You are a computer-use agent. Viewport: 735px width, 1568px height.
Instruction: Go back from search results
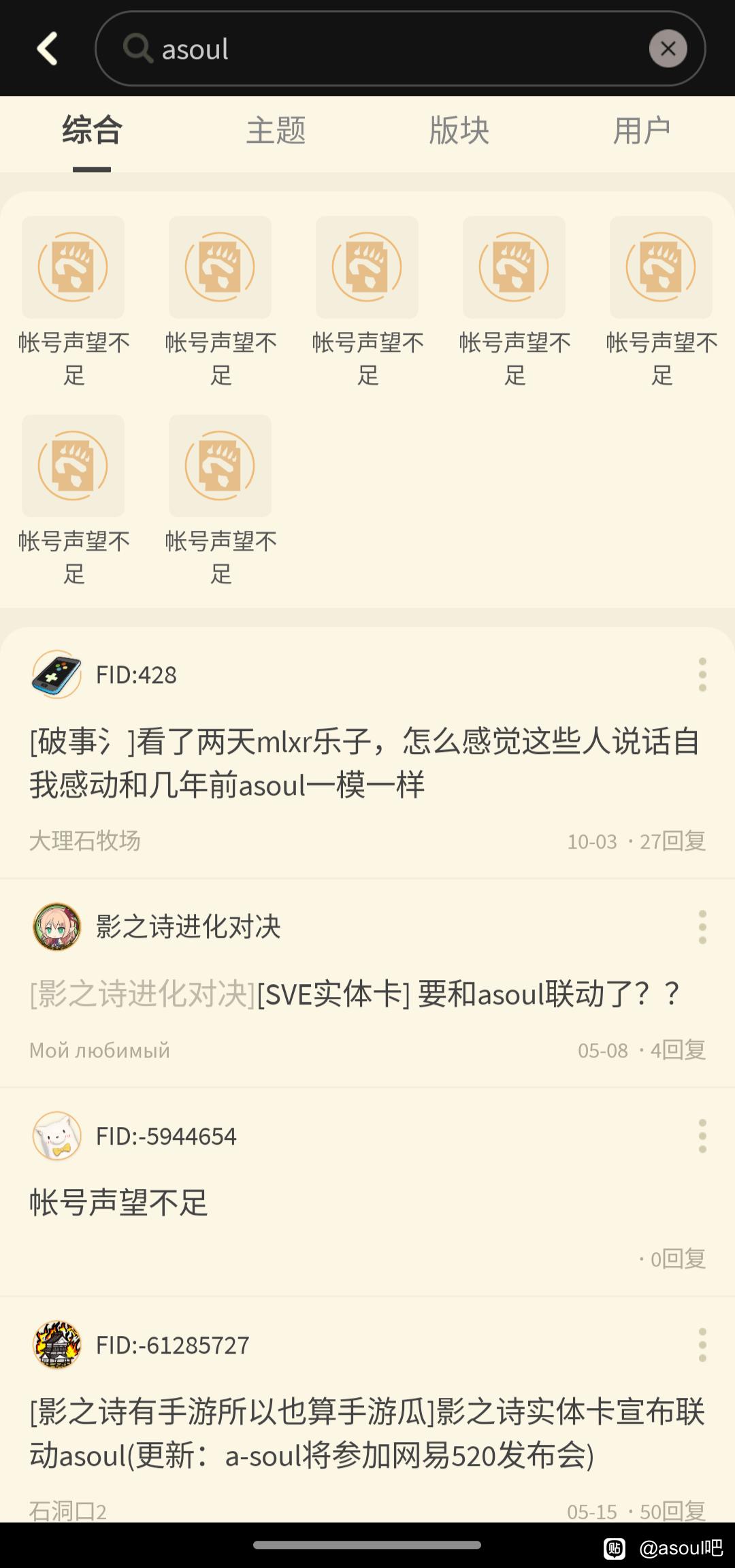click(47, 49)
